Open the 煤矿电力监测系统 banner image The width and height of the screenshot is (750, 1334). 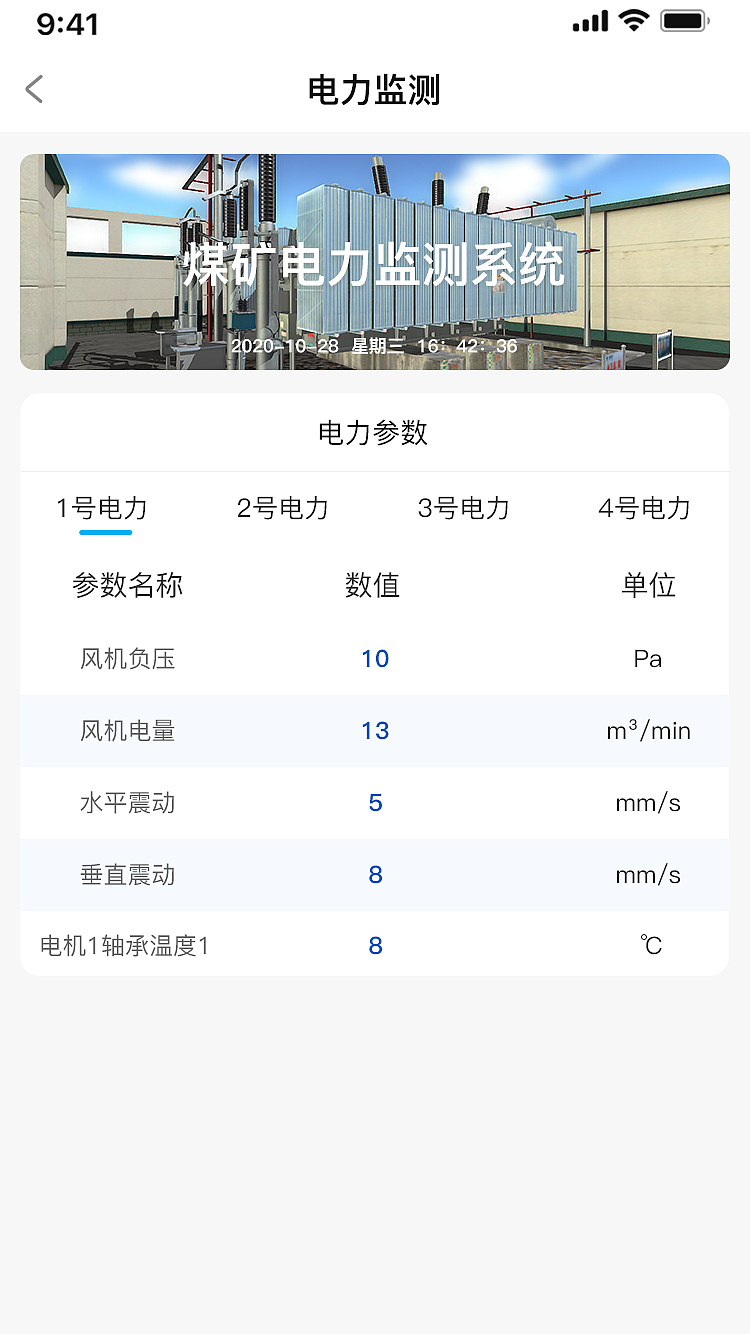pyautogui.click(x=375, y=261)
